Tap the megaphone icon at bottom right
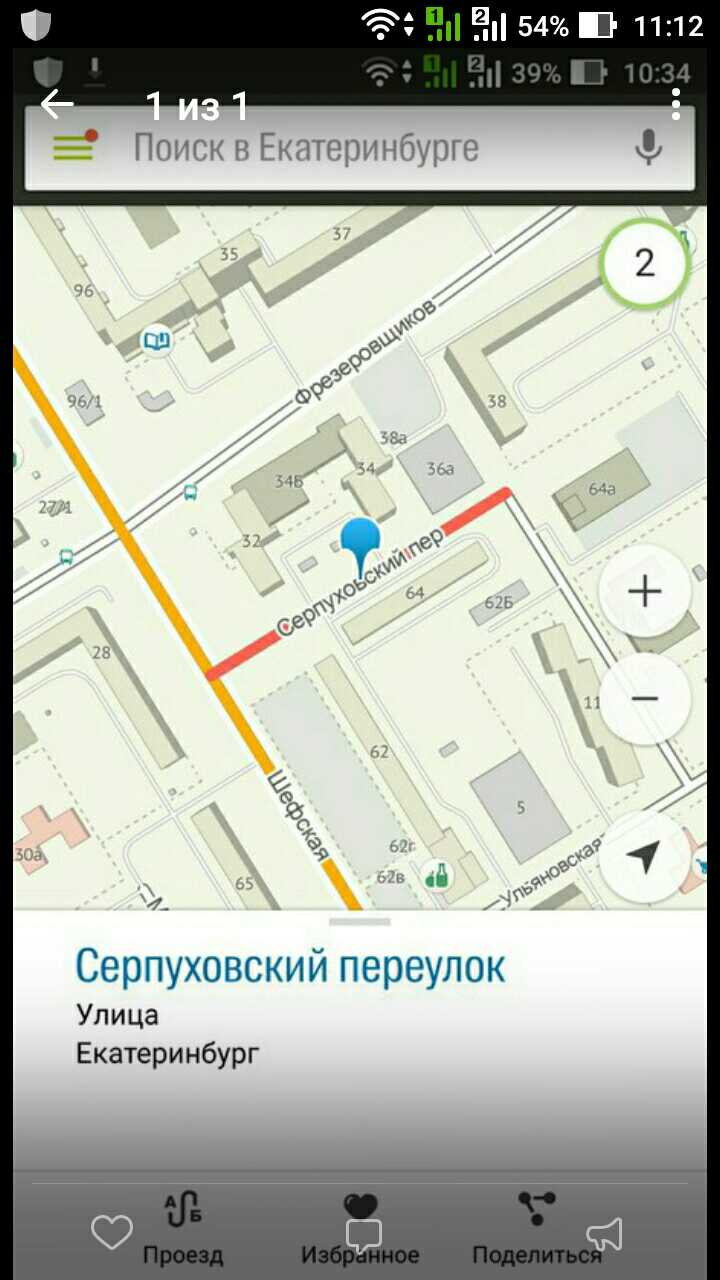 pyautogui.click(x=605, y=1234)
